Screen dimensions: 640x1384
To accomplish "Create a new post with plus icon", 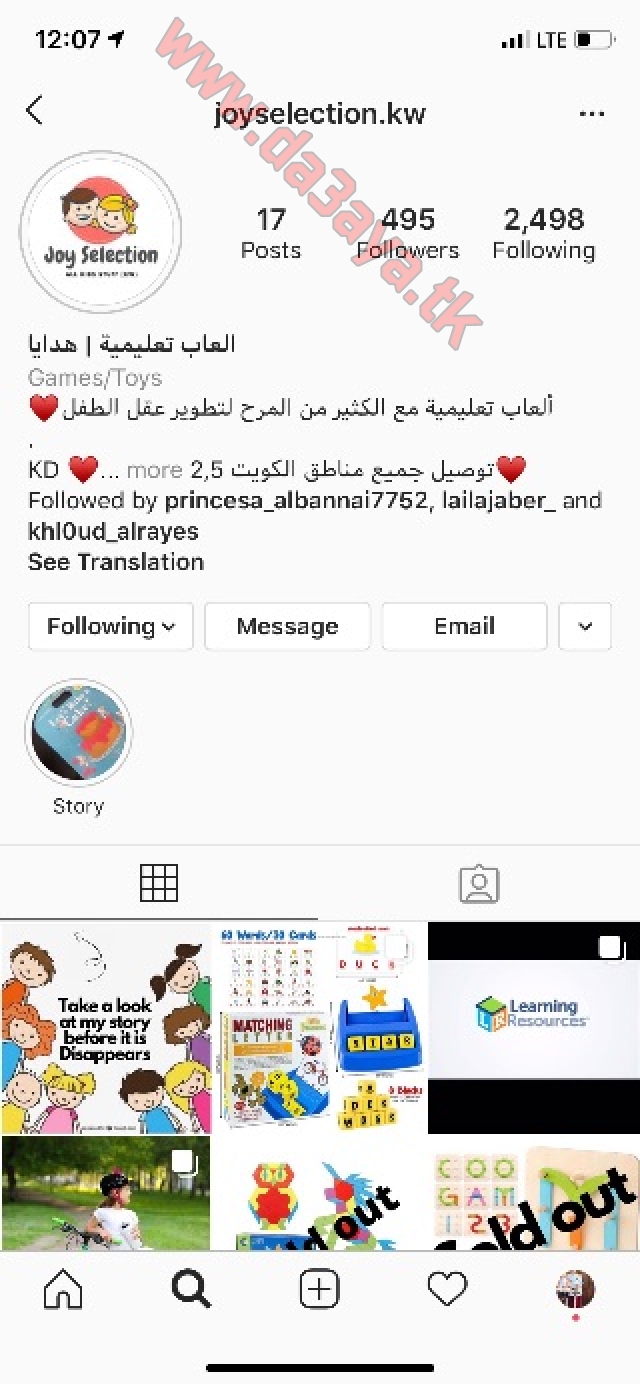I will 319,1291.
